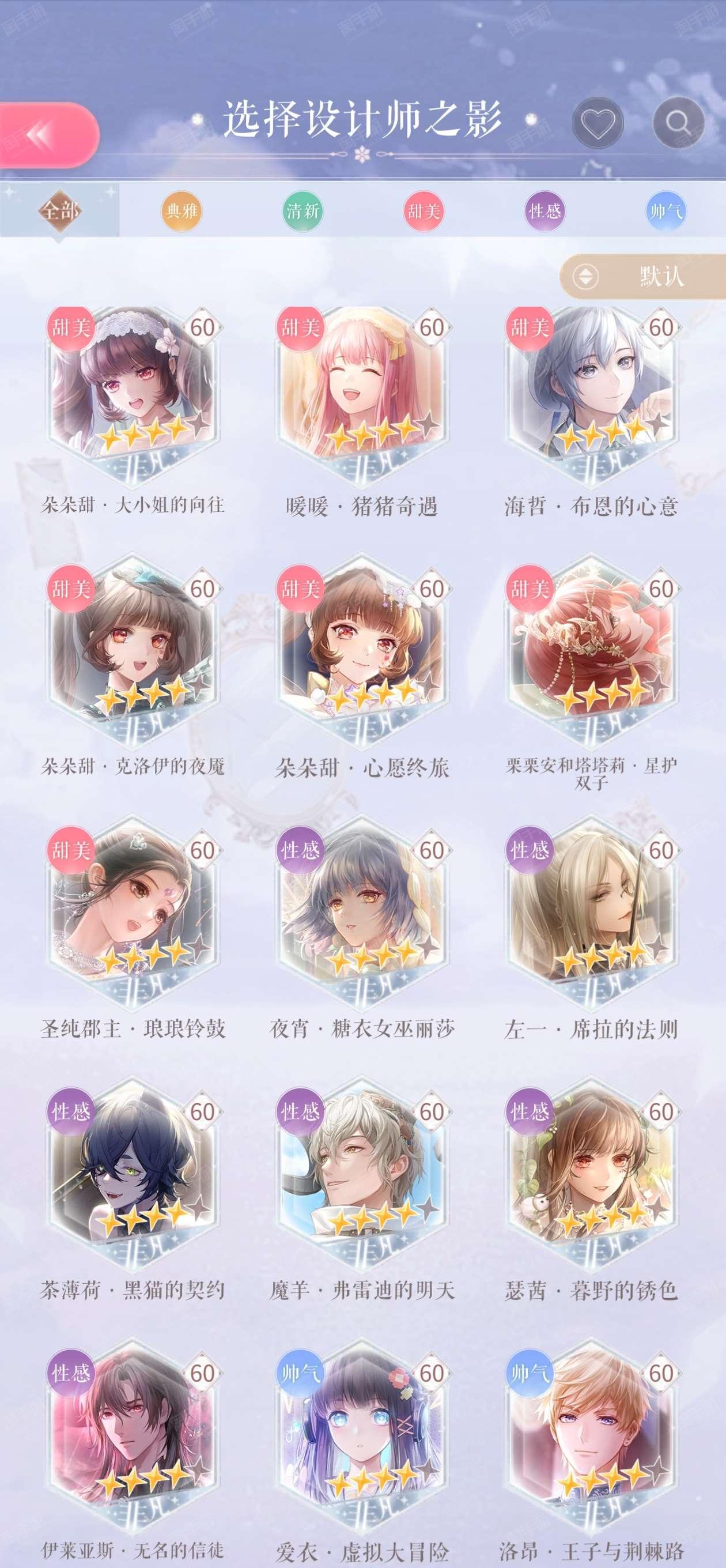Switch to the 甜美 tab
This screenshot has height=1568, width=726.
(x=423, y=211)
